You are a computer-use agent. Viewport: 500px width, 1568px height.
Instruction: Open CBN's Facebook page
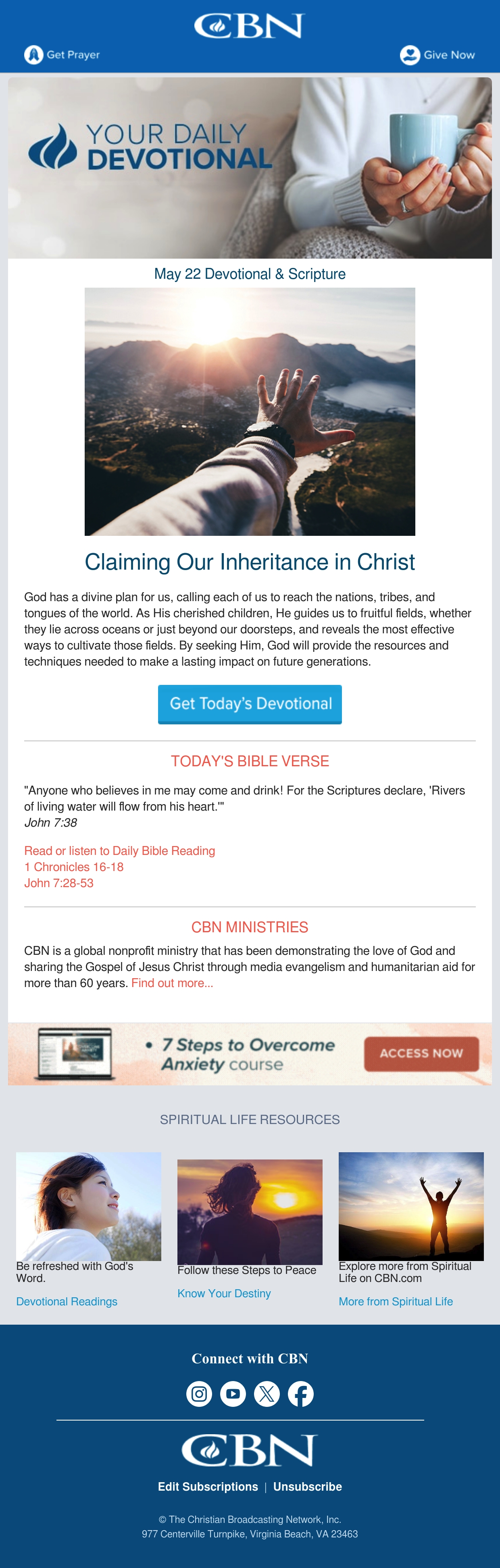coord(301,1393)
